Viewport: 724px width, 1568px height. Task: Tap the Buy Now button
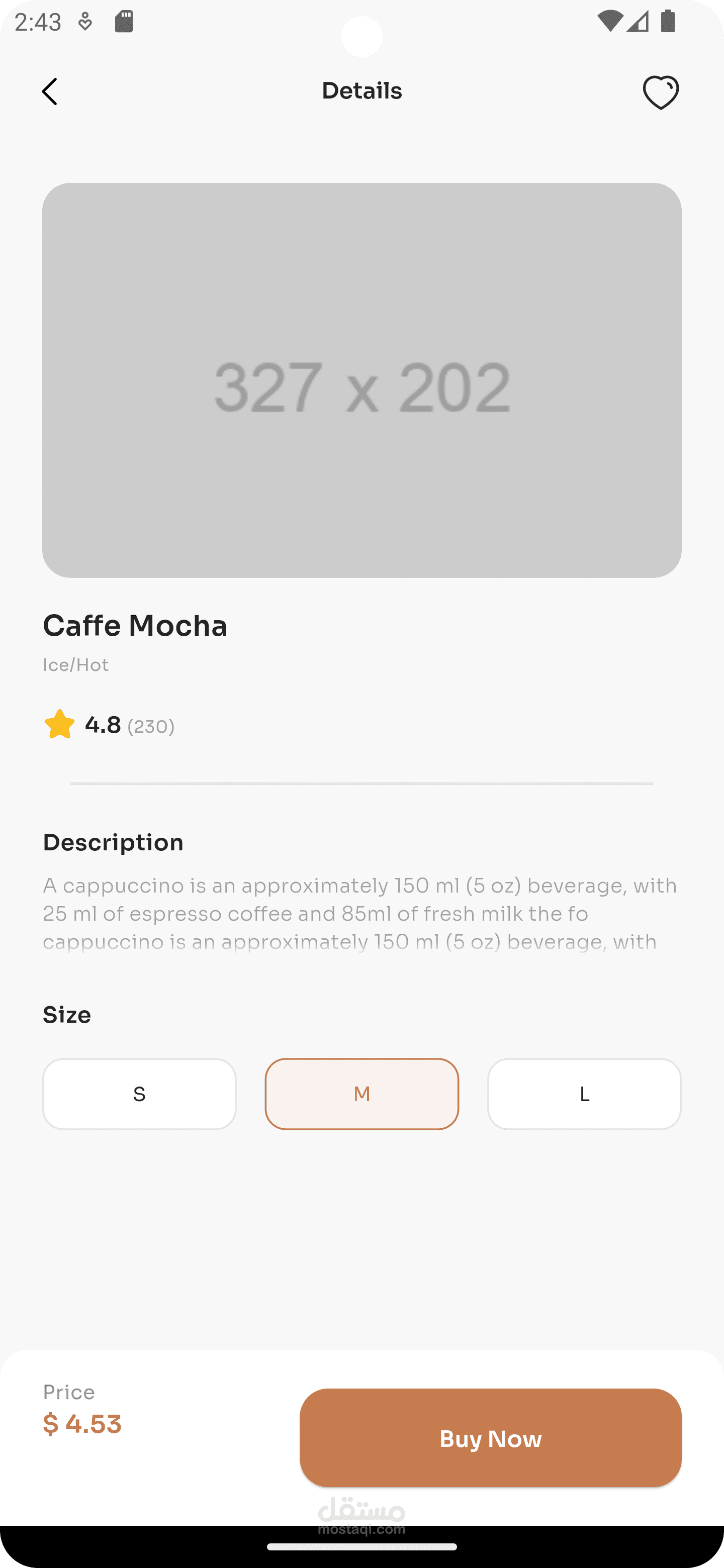pyautogui.click(x=490, y=1438)
